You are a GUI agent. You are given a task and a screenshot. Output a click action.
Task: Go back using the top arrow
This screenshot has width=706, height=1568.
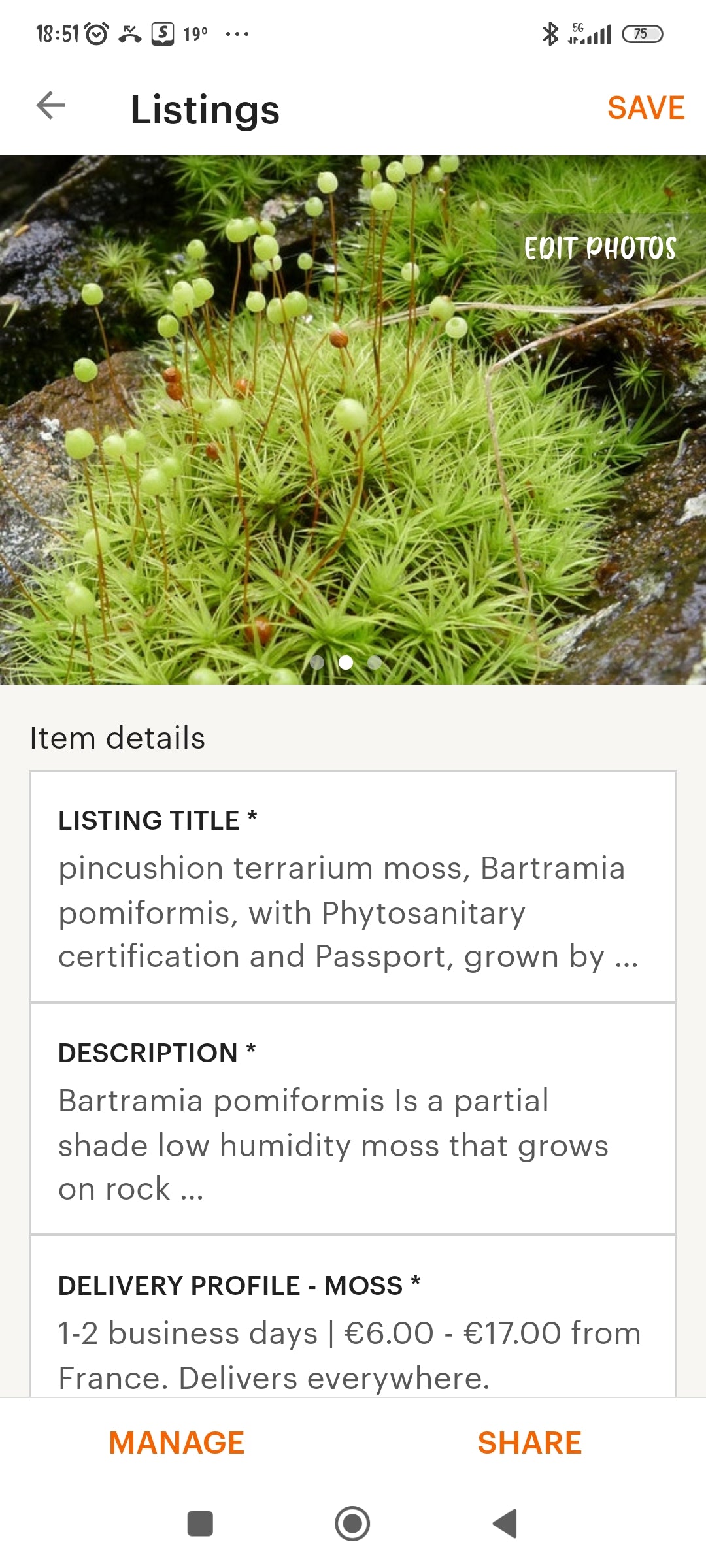[50, 106]
